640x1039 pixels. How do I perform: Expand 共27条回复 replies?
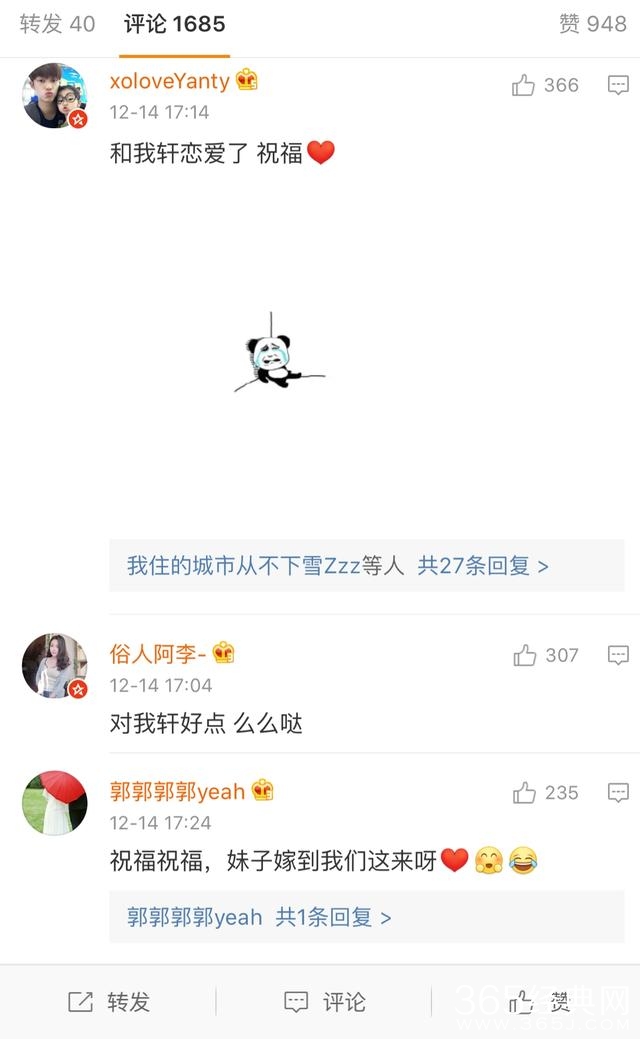pyautogui.click(x=482, y=566)
